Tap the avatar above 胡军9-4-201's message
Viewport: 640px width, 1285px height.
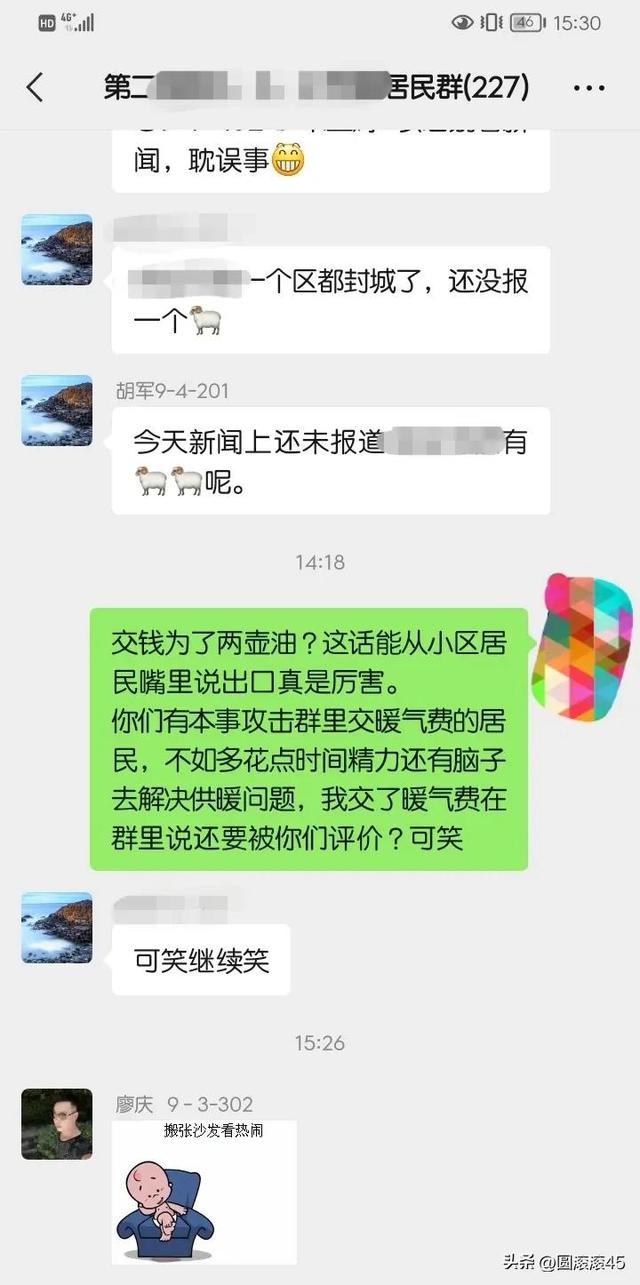[x=57, y=410]
